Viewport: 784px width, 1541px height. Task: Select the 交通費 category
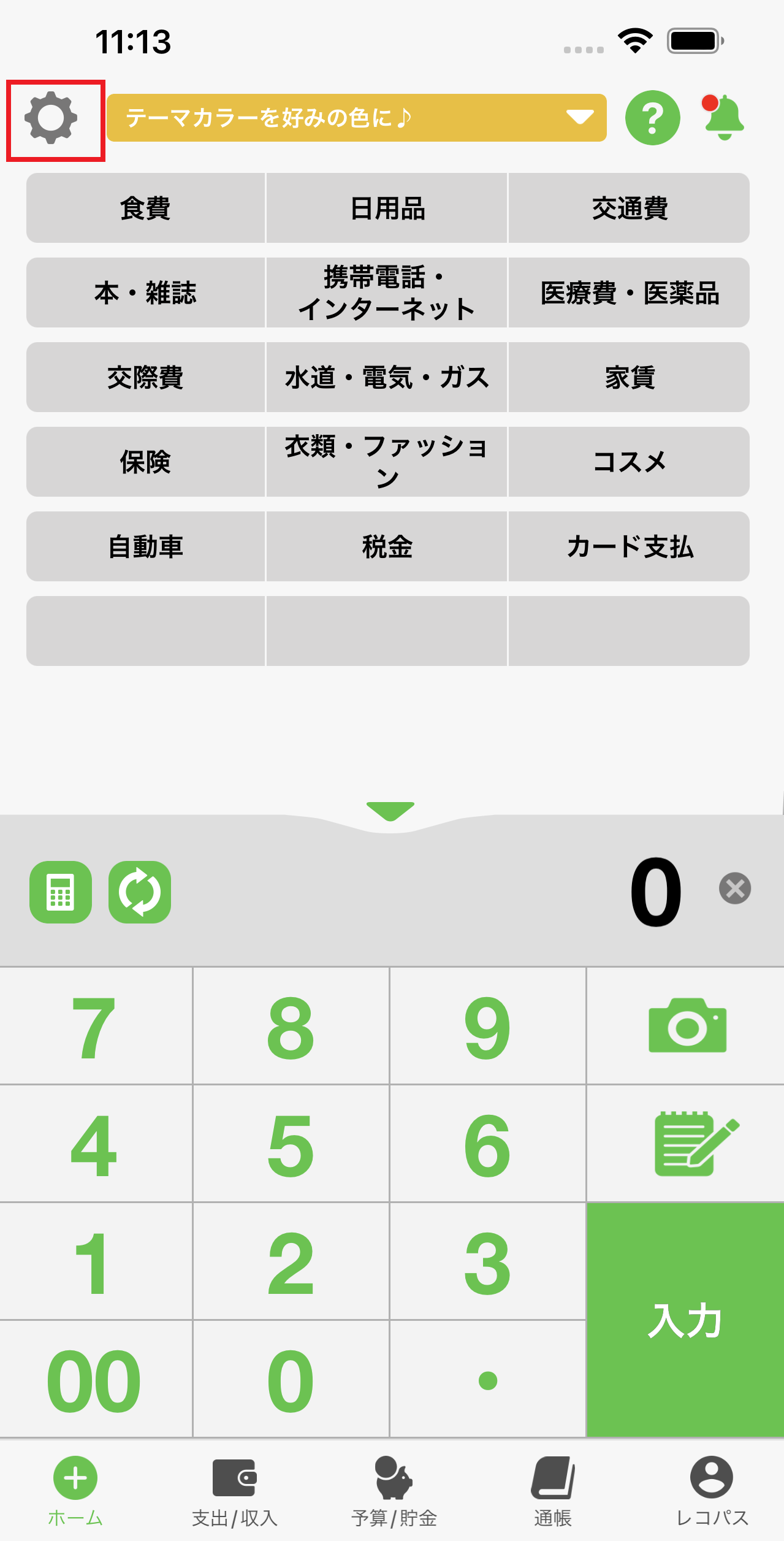tap(629, 208)
